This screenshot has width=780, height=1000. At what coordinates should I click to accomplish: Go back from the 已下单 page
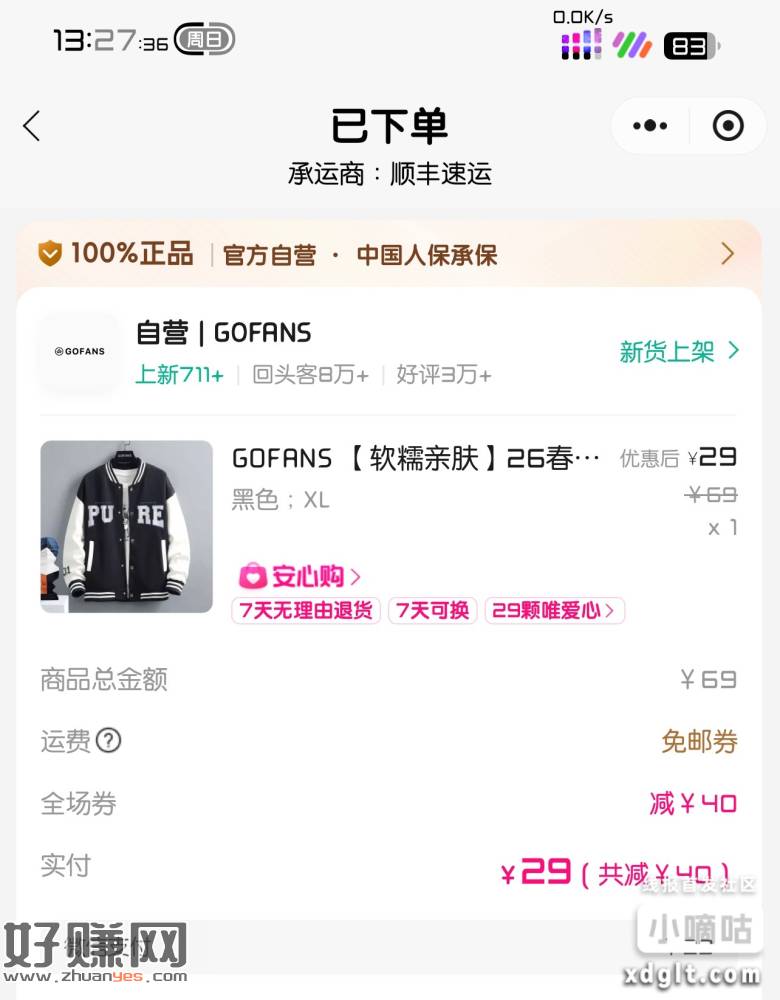point(32,126)
